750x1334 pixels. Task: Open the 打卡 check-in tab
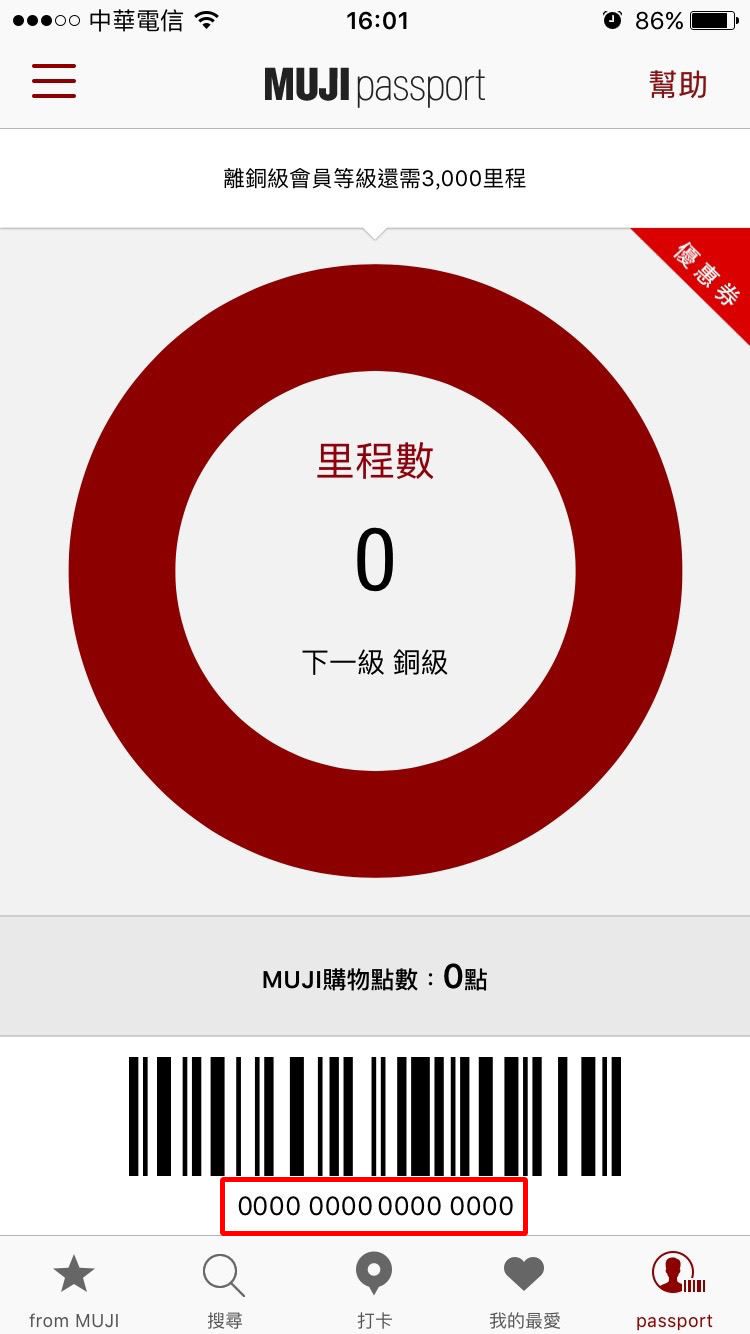(374, 1291)
